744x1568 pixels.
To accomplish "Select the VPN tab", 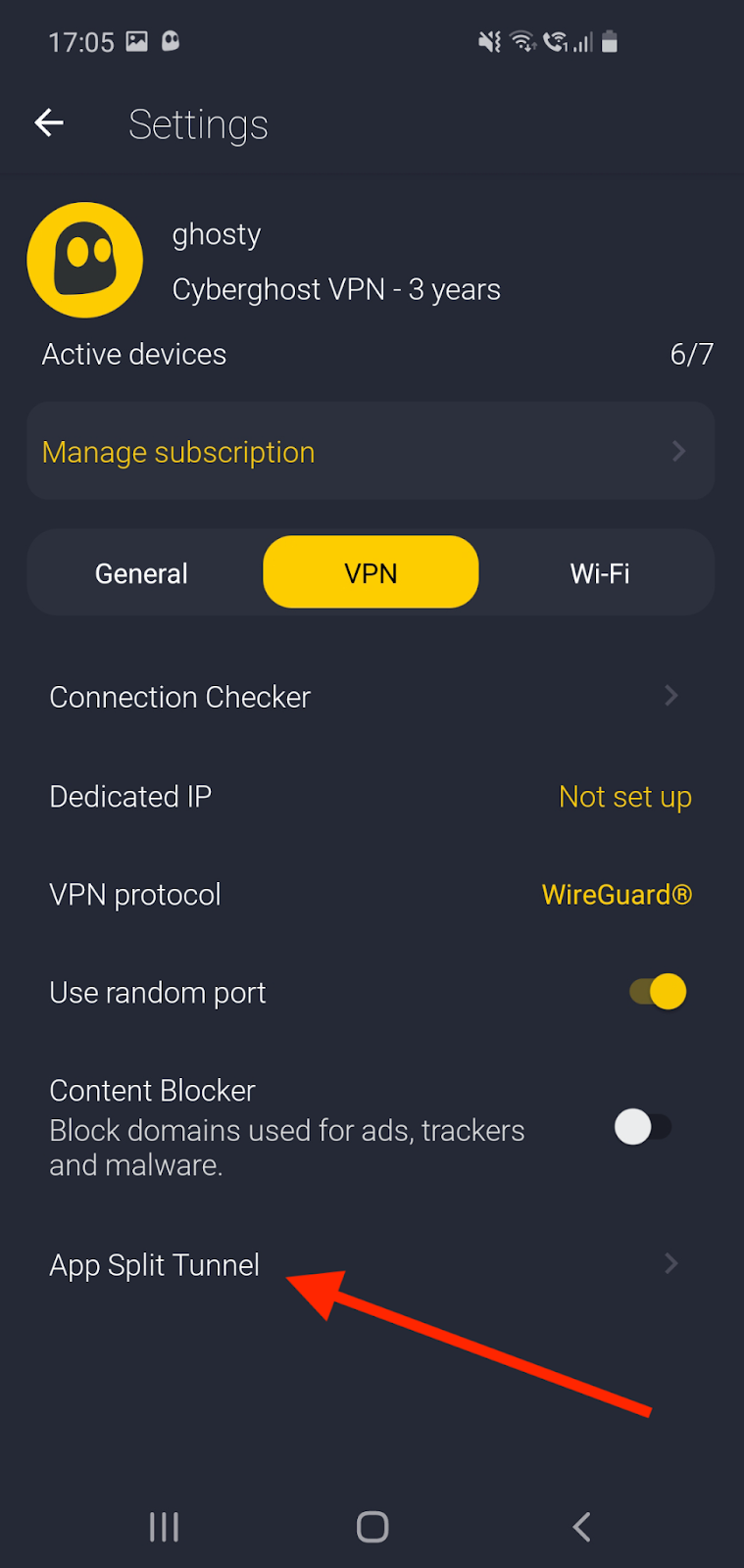I will tap(371, 573).
